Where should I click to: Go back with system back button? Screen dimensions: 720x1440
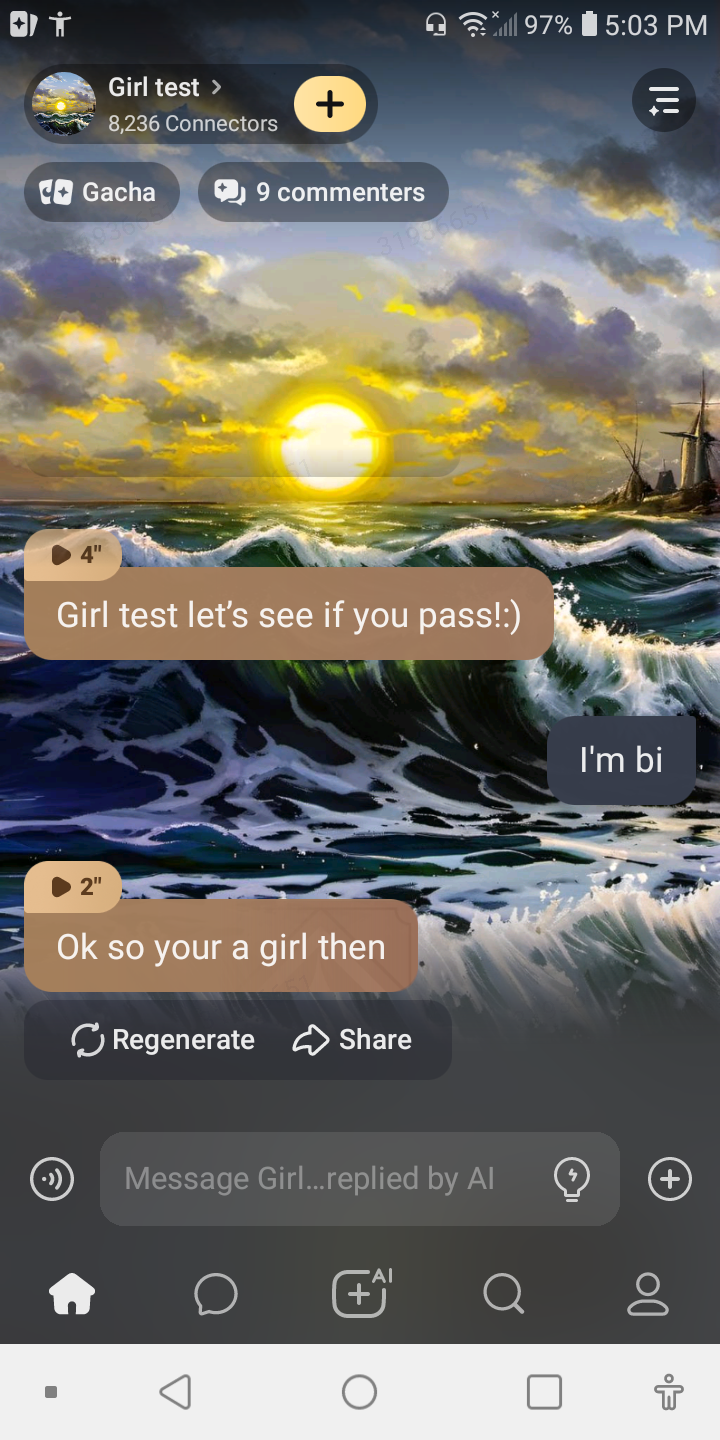coord(175,1391)
